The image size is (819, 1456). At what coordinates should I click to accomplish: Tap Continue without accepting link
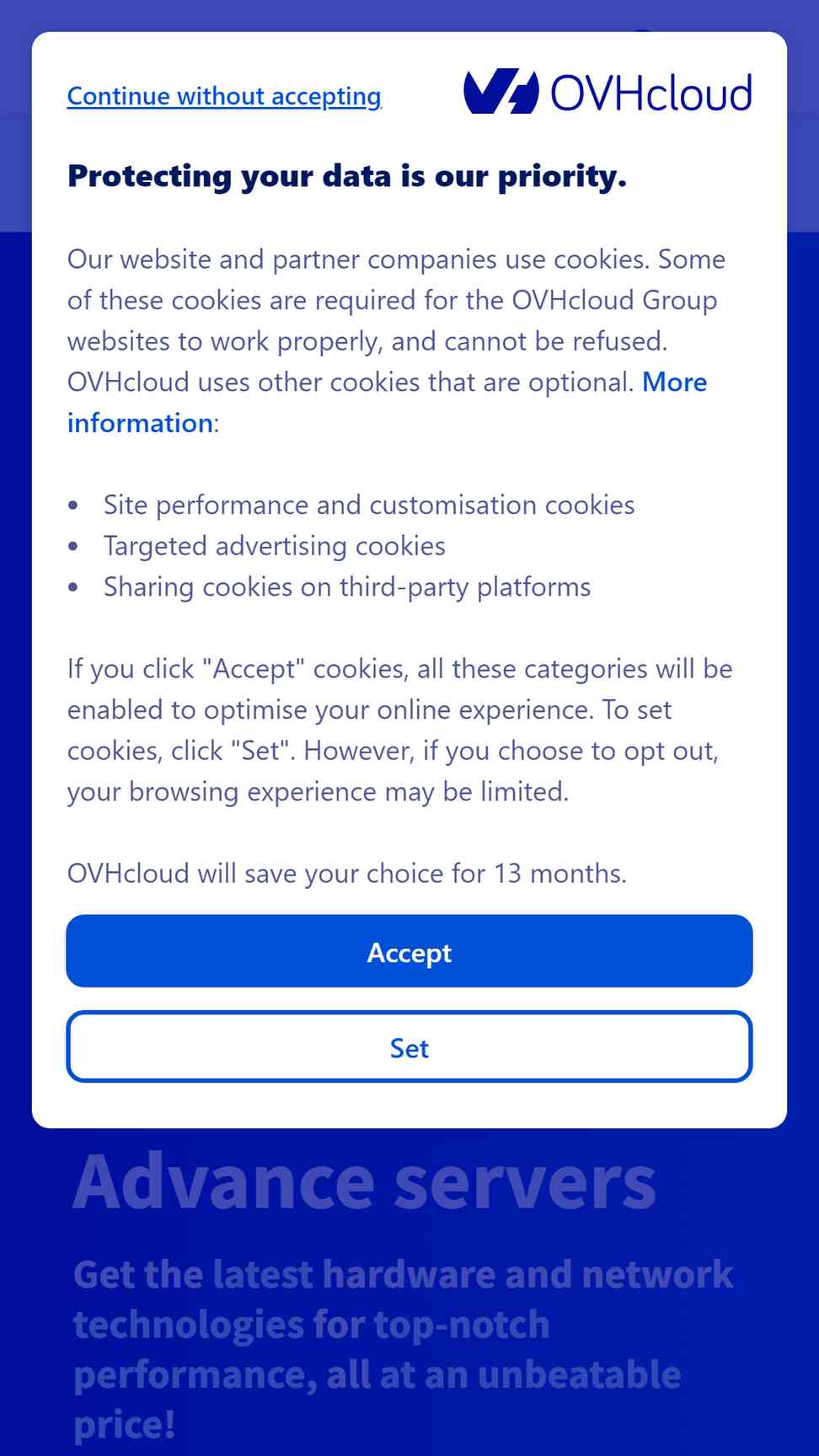(x=224, y=96)
